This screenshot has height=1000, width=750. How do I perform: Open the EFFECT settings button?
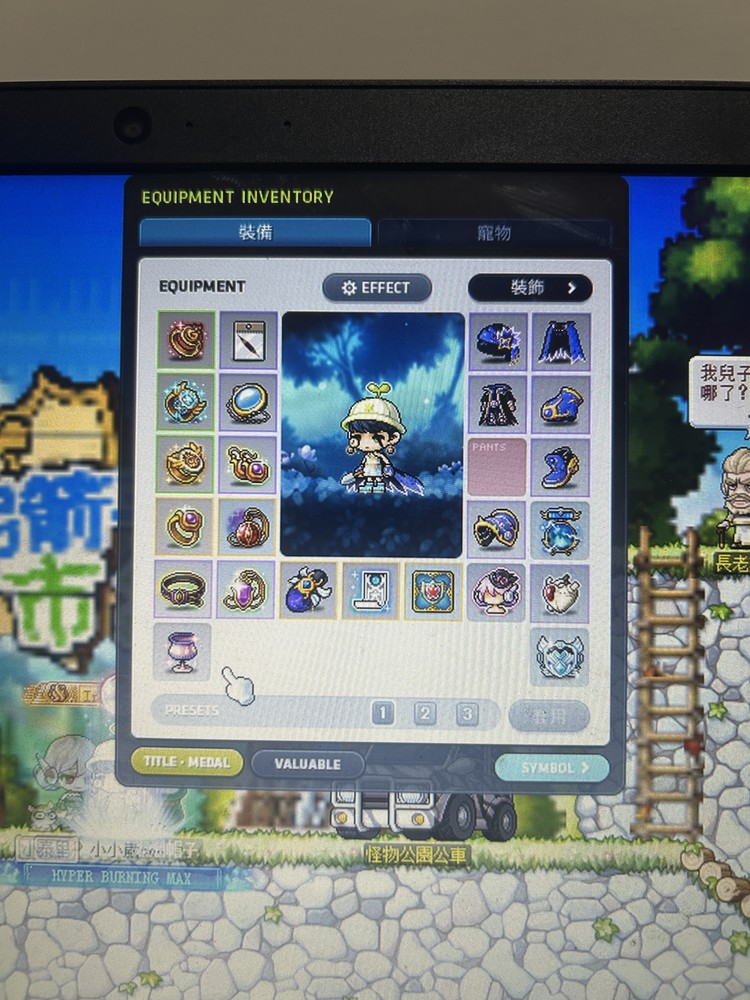(x=377, y=288)
